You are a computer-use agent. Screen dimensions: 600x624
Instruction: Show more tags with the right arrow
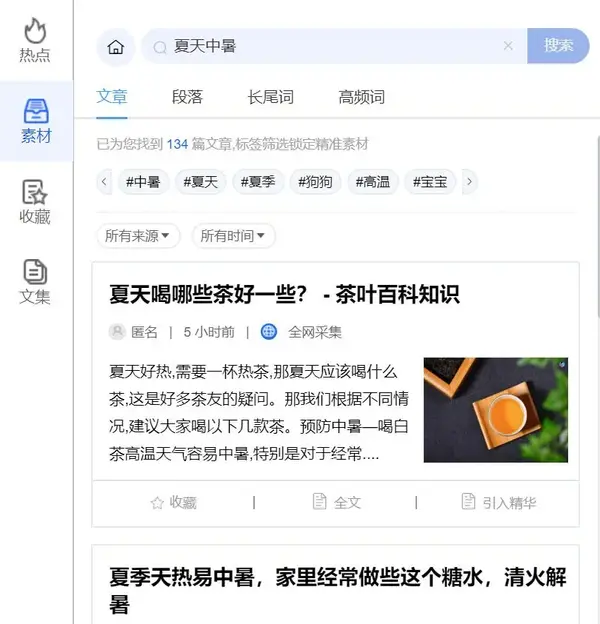click(470, 182)
